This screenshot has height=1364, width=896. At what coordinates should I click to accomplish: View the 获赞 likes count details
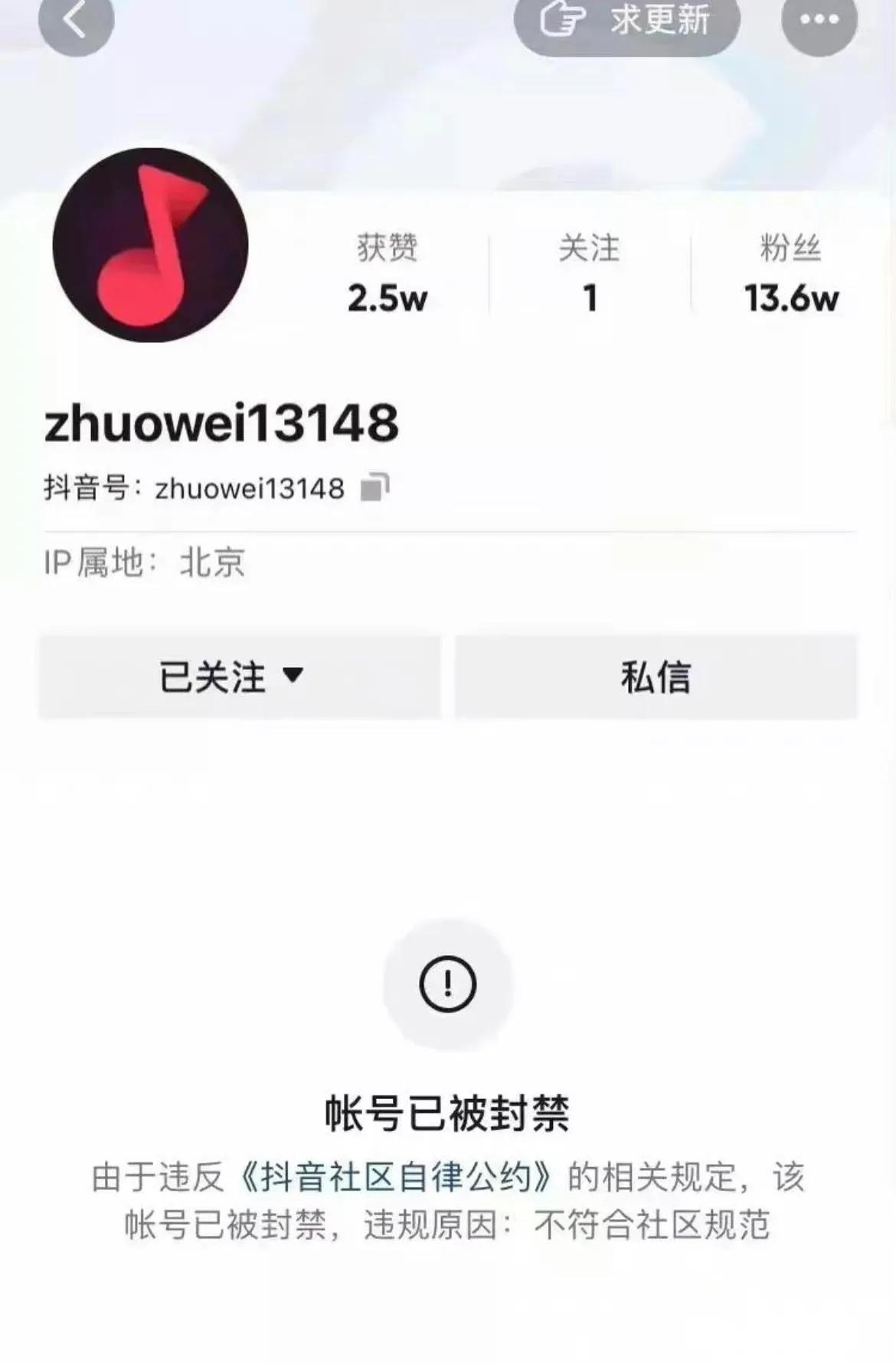click(388, 273)
